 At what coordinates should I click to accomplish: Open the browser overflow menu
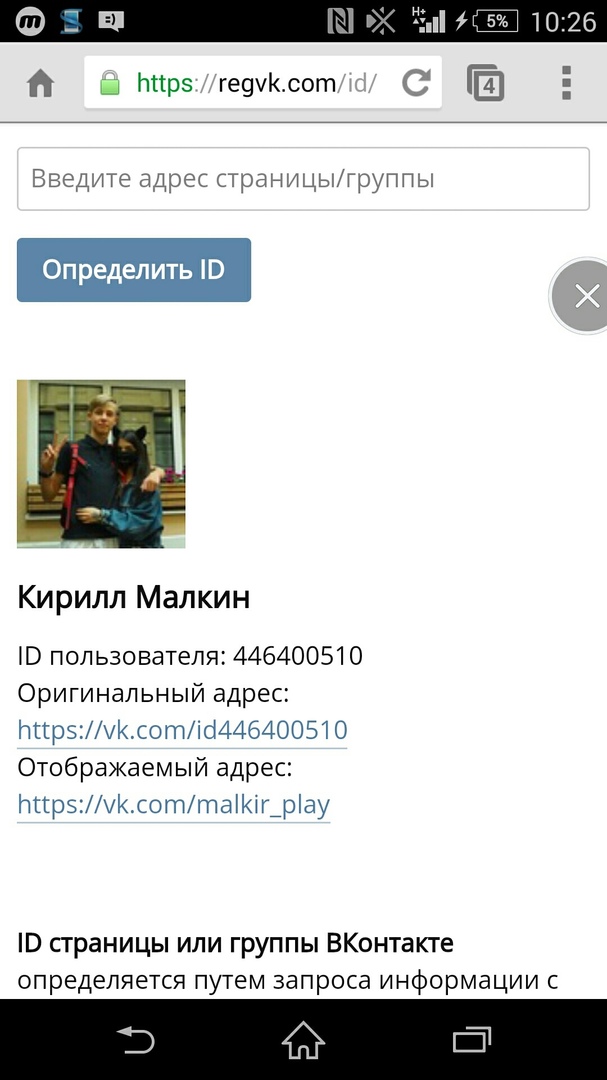(x=566, y=83)
